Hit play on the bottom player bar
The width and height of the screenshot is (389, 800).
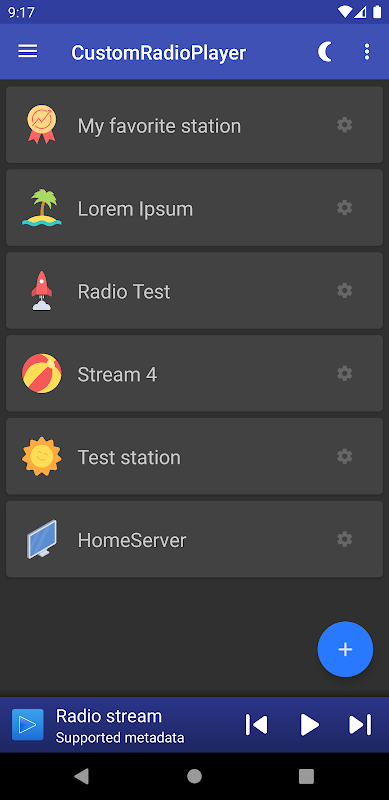[309, 724]
